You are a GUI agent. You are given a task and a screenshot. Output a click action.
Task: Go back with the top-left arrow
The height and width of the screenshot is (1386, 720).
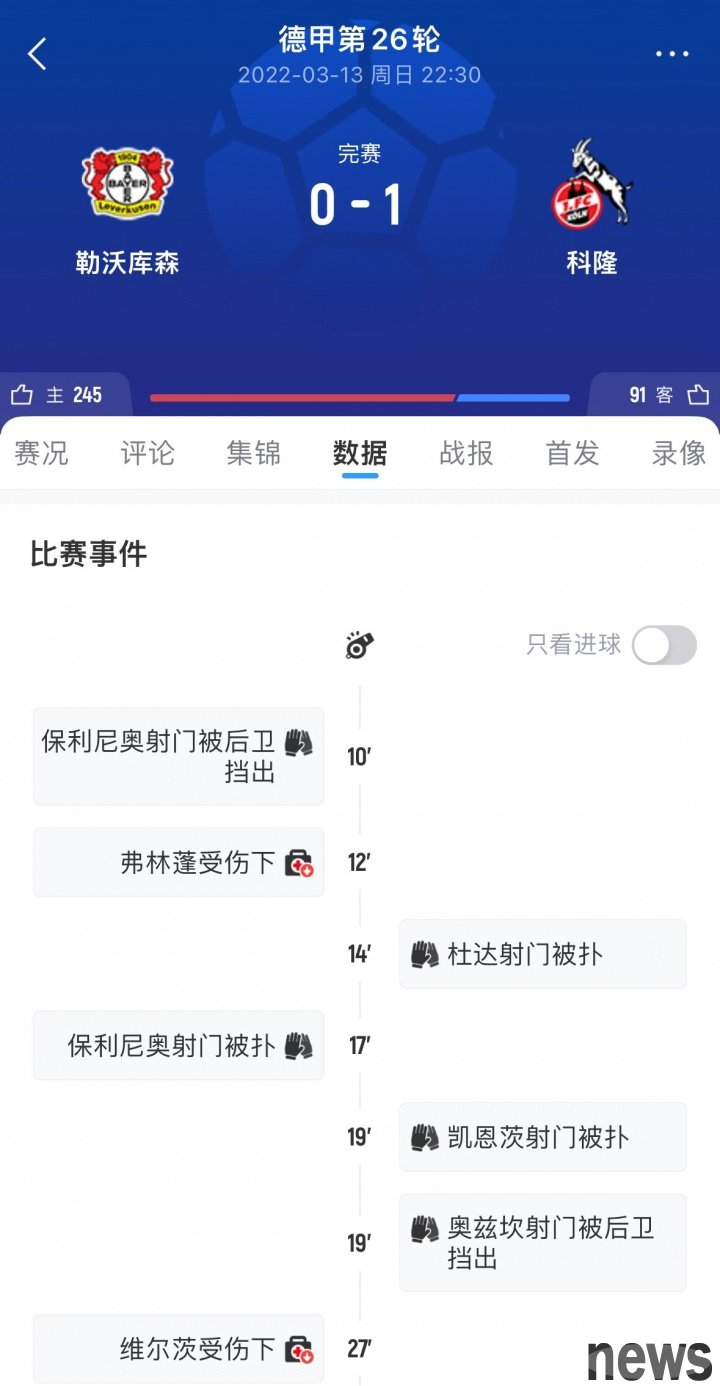37,54
